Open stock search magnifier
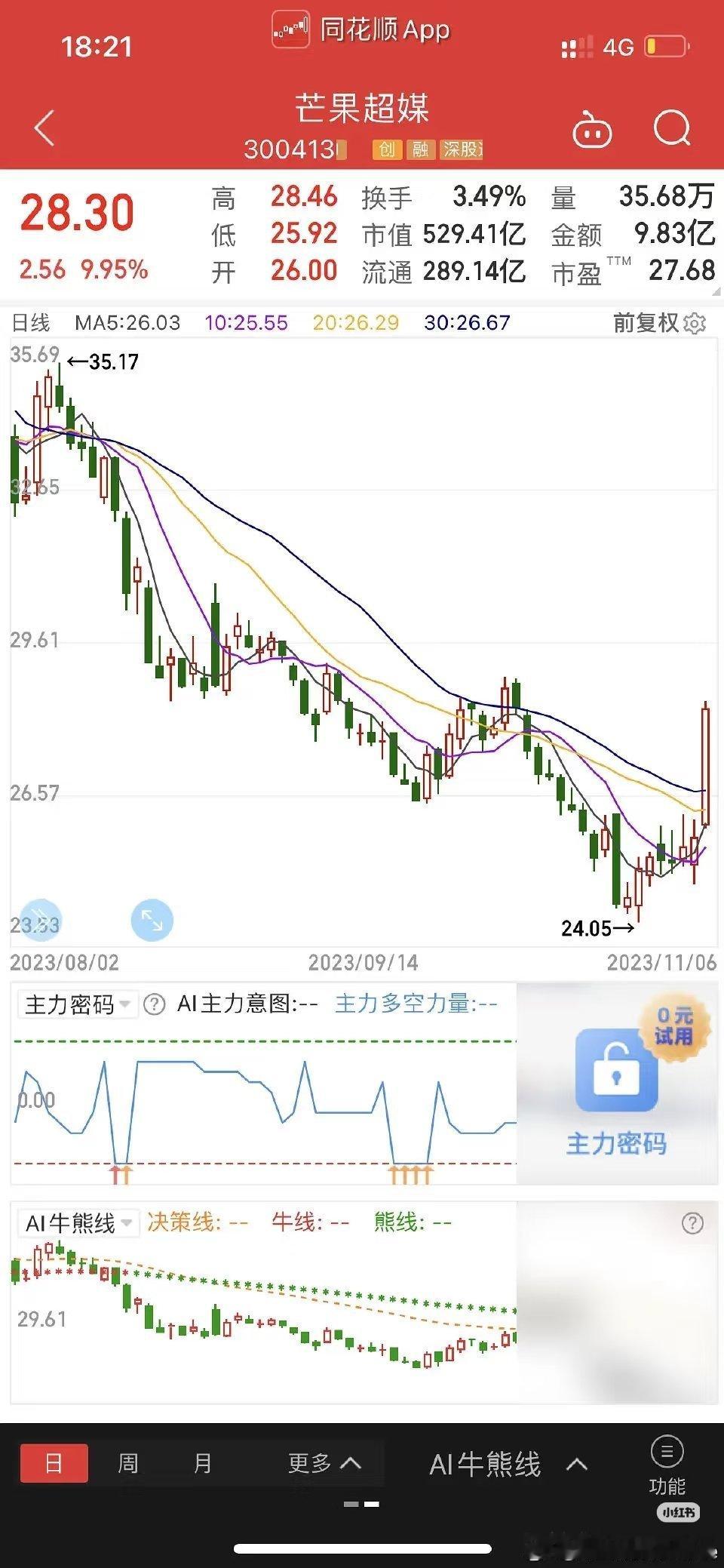The width and height of the screenshot is (724, 1568). pyautogui.click(x=672, y=128)
